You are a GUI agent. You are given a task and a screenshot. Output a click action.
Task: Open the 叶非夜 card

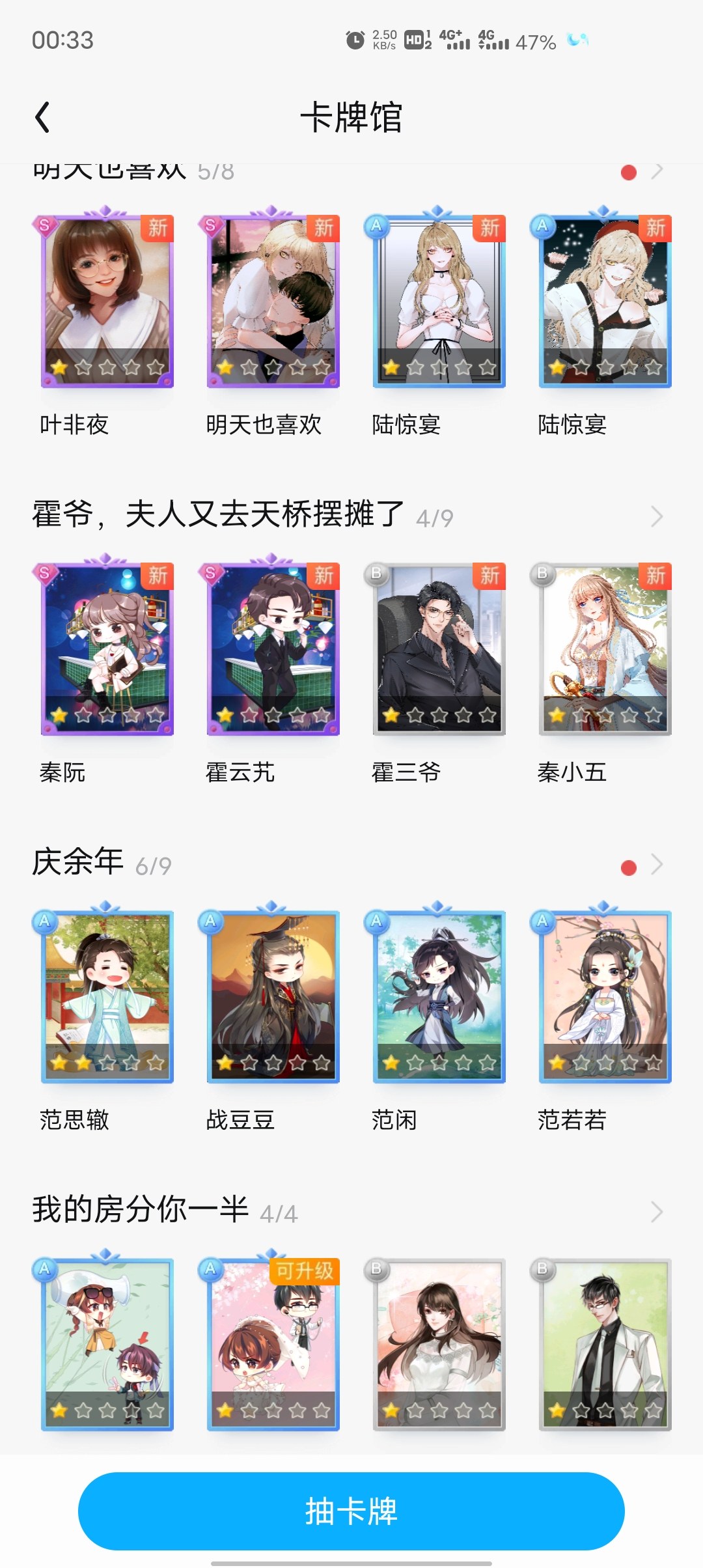(107, 301)
